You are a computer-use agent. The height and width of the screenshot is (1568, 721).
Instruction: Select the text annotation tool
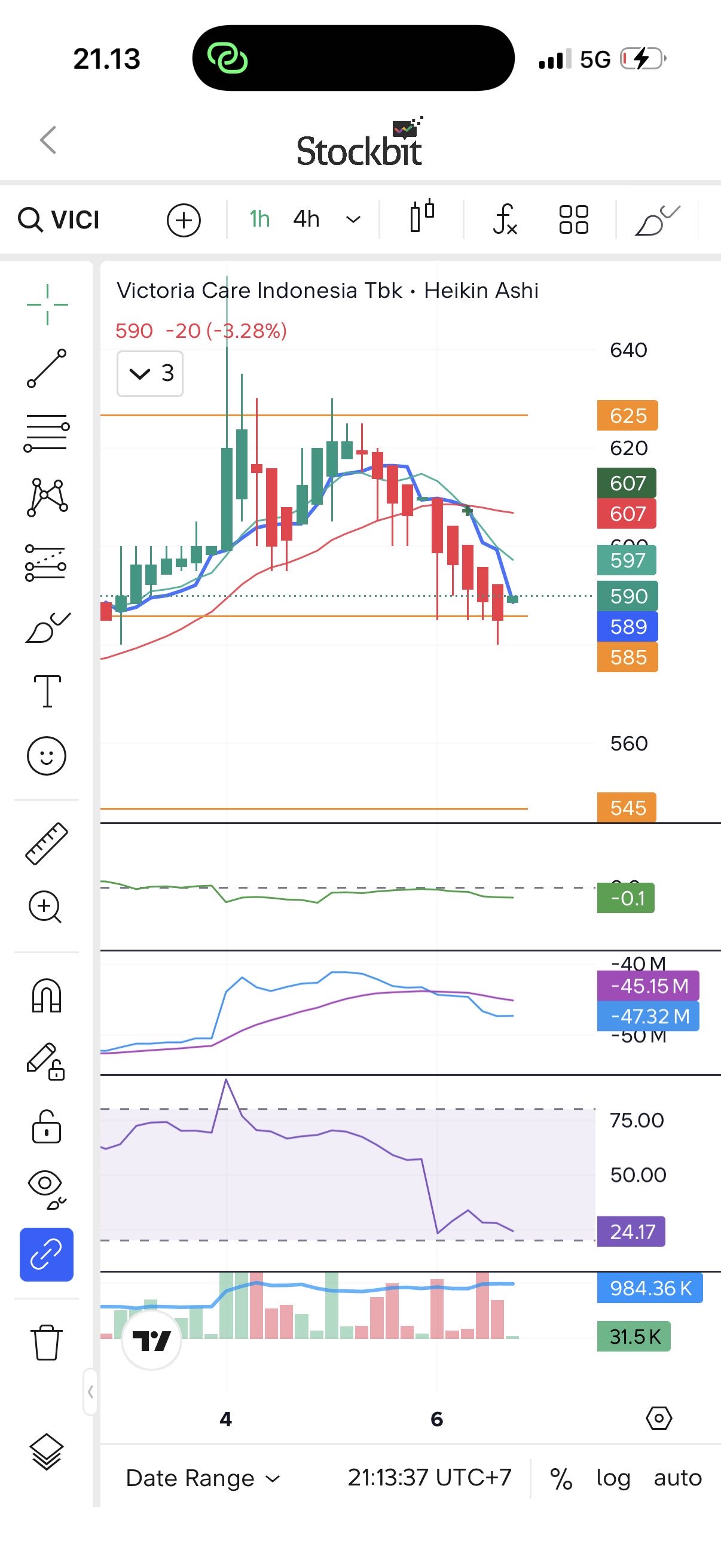(x=47, y=691)
